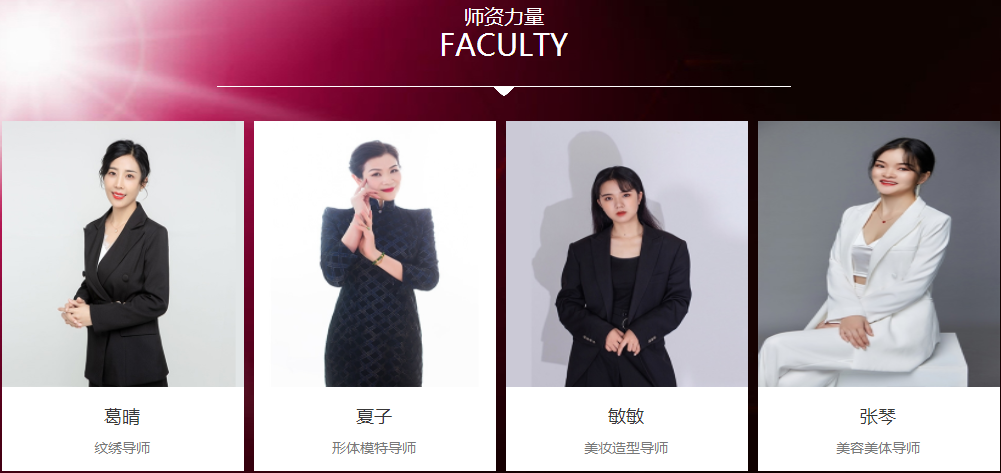
Task: Open 张琴 美容美体导师 card
Action: coord(878,295)
